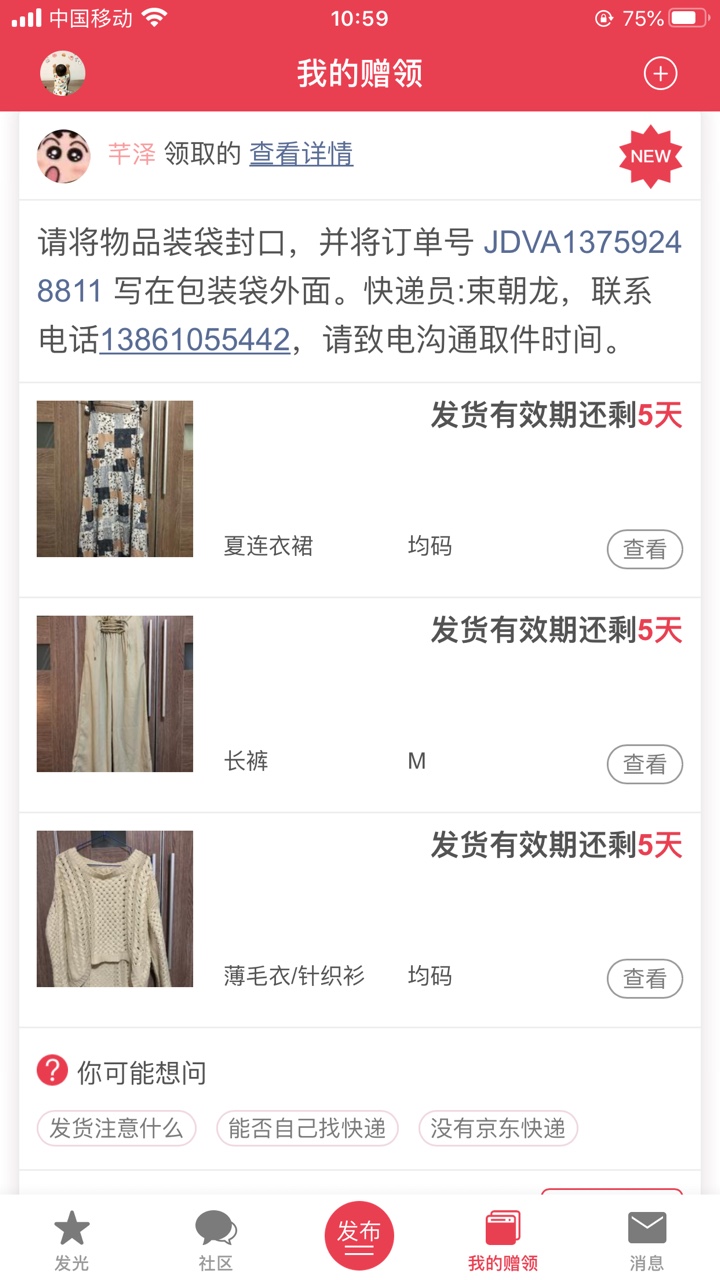Tap the plus icon in the header
The height and width of the screenshot is (1280, 720).
tap(660, 74)
